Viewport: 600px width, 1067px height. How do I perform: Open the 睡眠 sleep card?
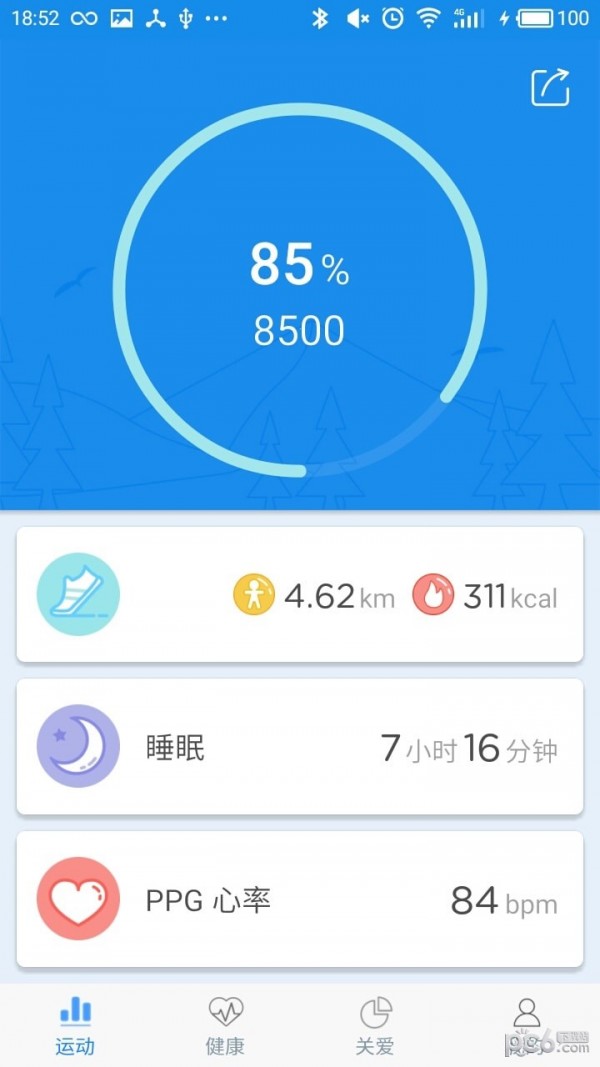coord(300,747)
